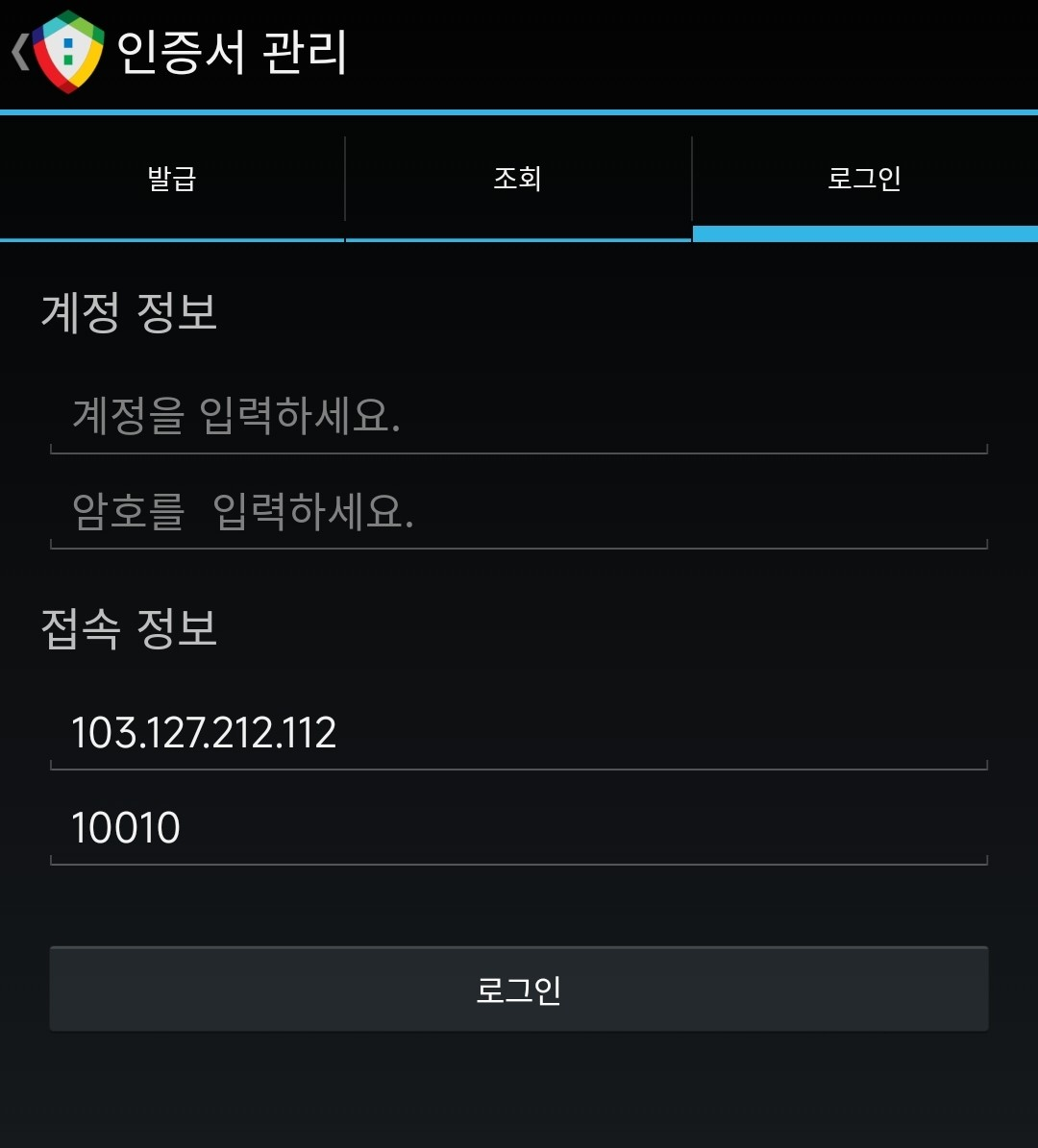Tap the 로그인 button to sign in
Viewport: 1038px width, 1148px height.
(x=518, y=989)
